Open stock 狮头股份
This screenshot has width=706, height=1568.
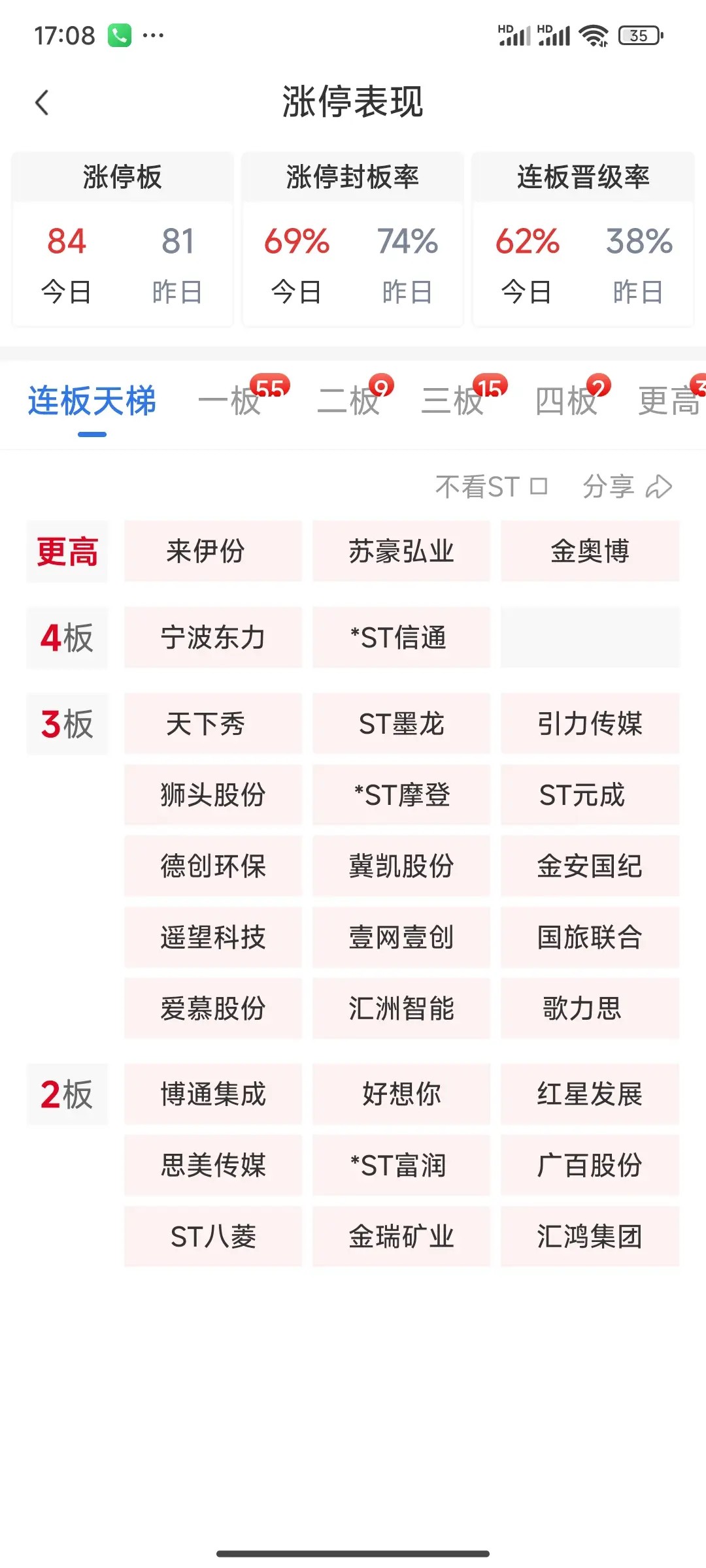pos(213,795)
